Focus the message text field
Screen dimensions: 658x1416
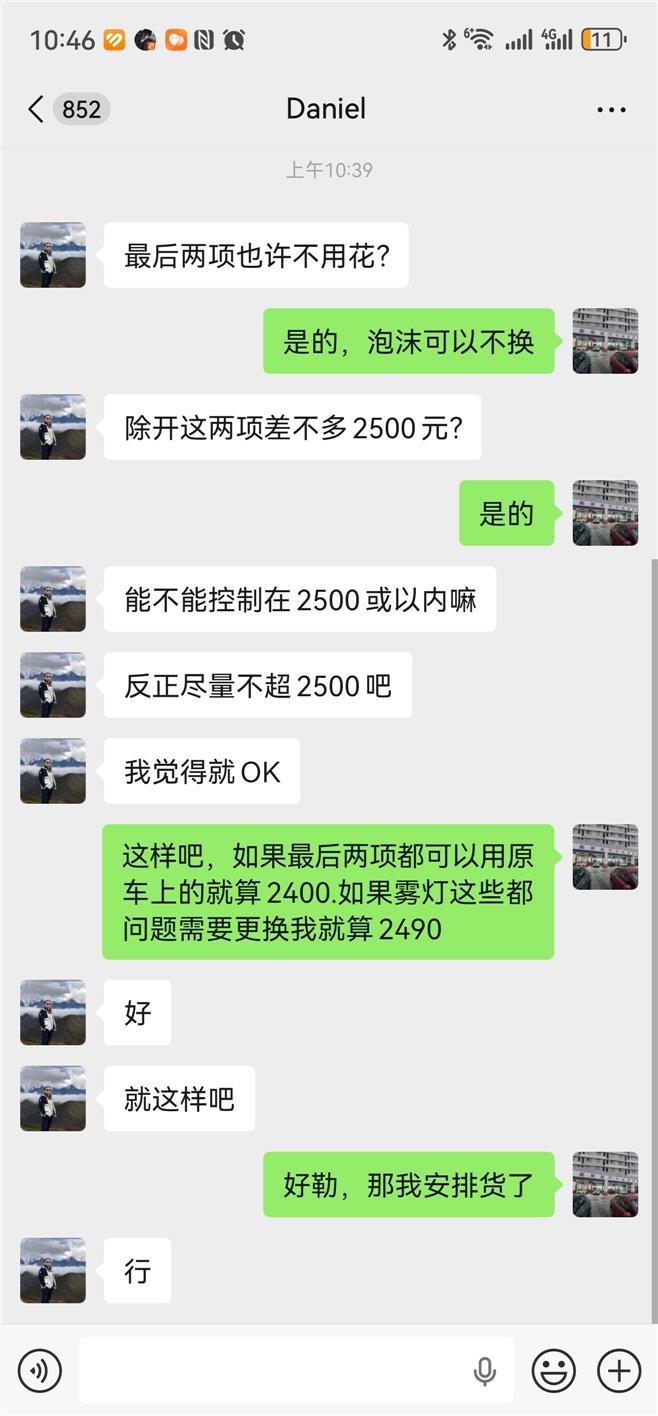click(270, 1370)
